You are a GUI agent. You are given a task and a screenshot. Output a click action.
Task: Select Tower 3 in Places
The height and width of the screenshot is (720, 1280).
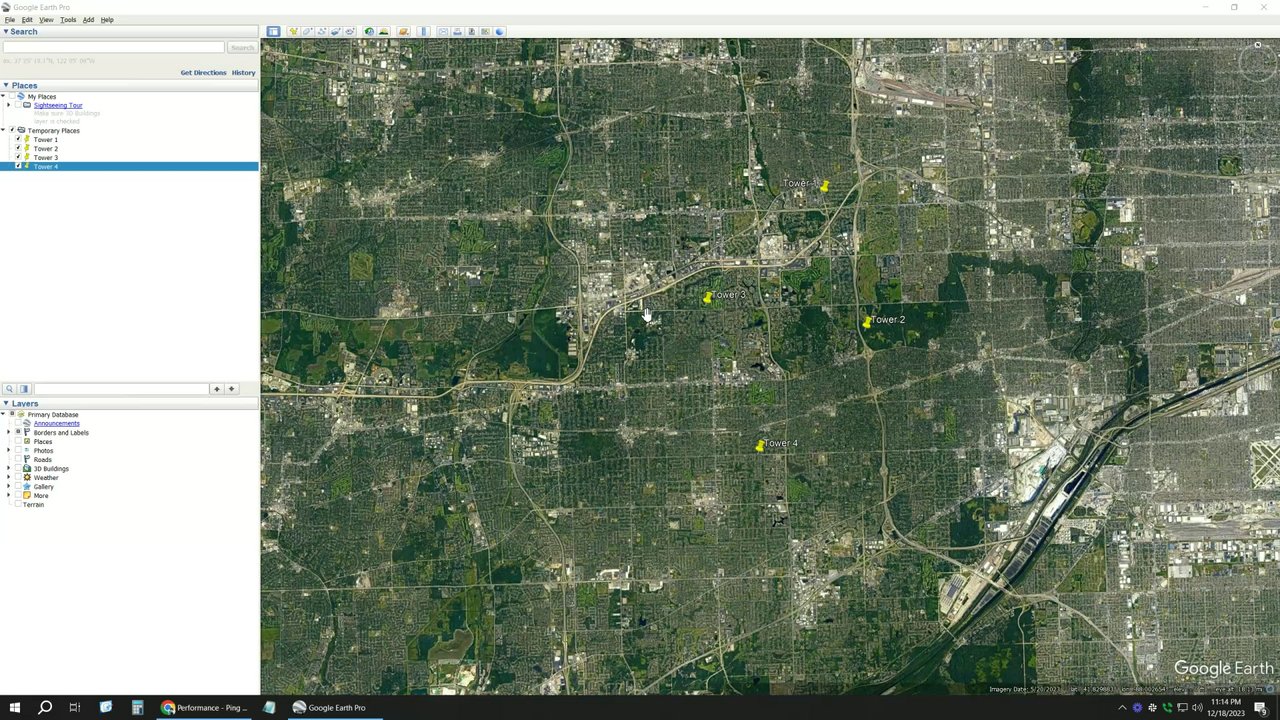(x=46, y=158)
